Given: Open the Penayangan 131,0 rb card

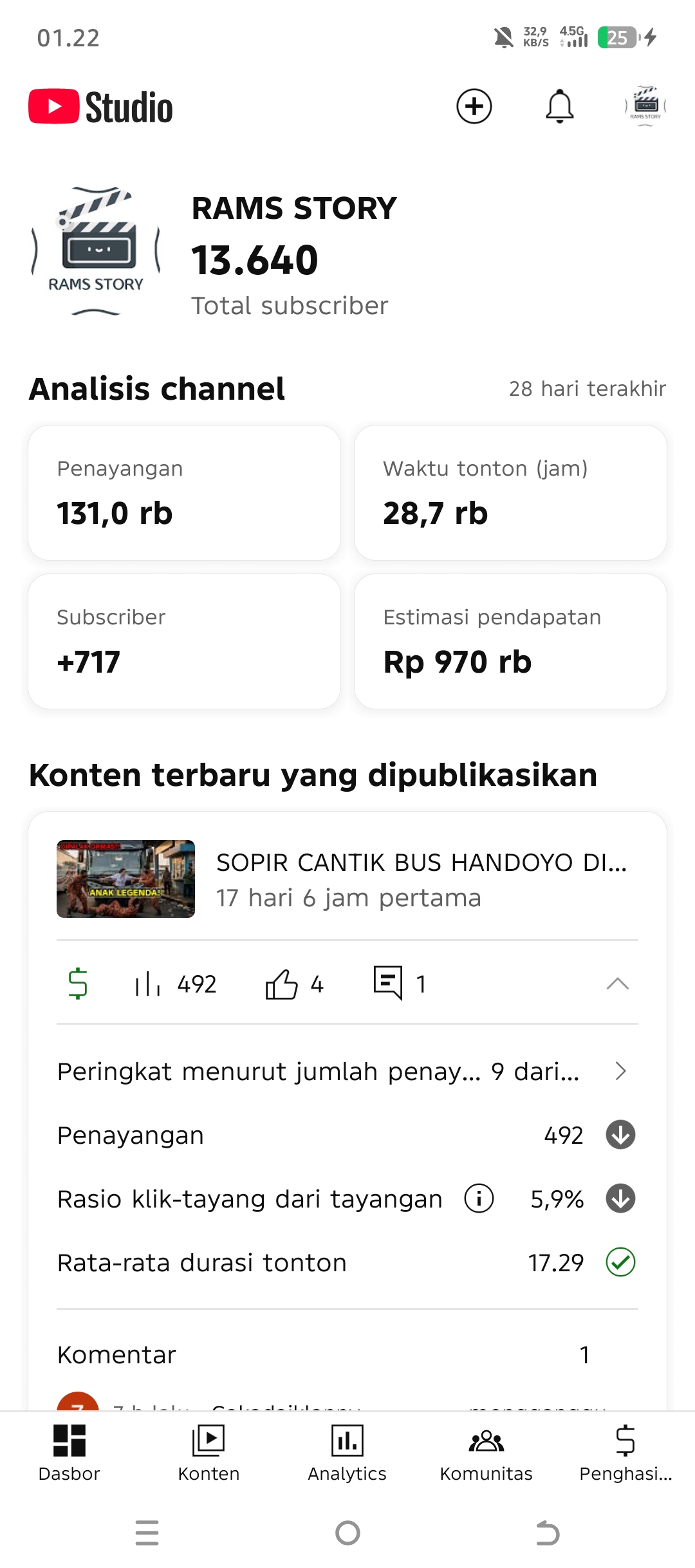Looking at the screenshot, I should click(x=184, y=492).
